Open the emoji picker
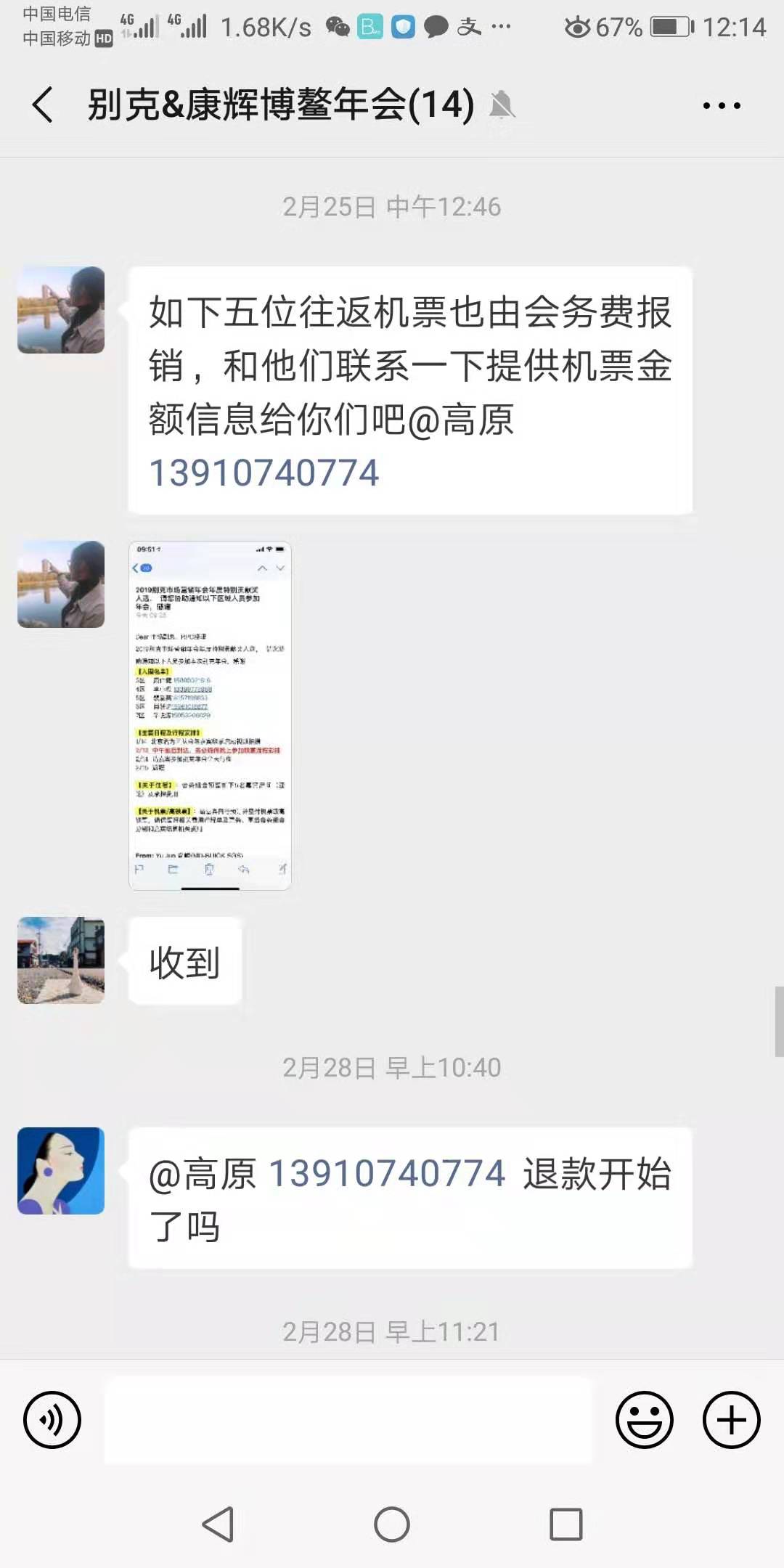This screenshot has height=1568, width=784. (644, 1420)
